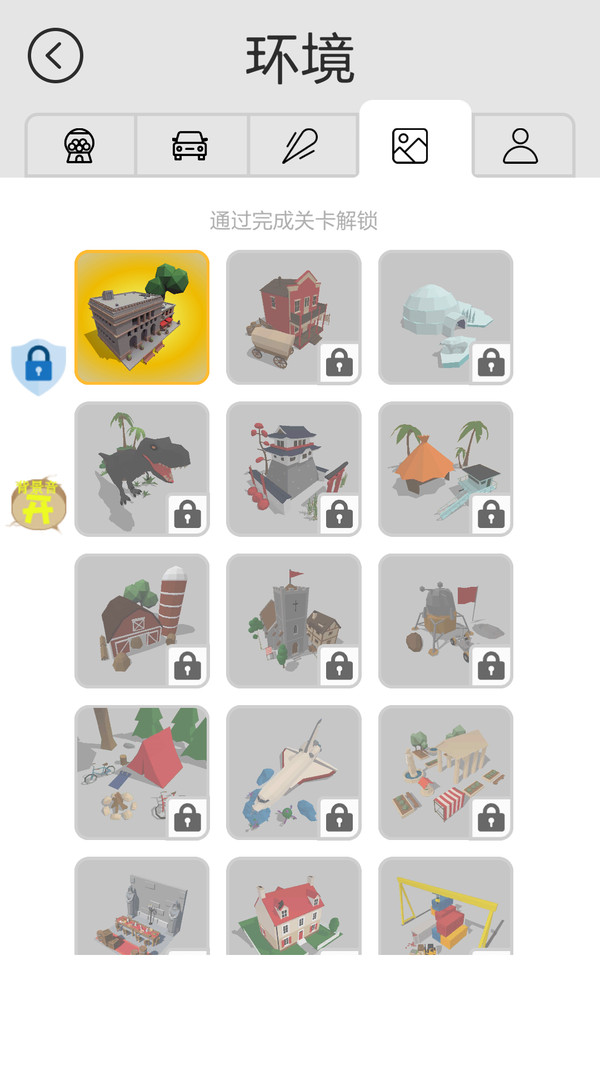600x1066 pixels.
Task: Choose the camping tent environment
Action: coord(142,773)
